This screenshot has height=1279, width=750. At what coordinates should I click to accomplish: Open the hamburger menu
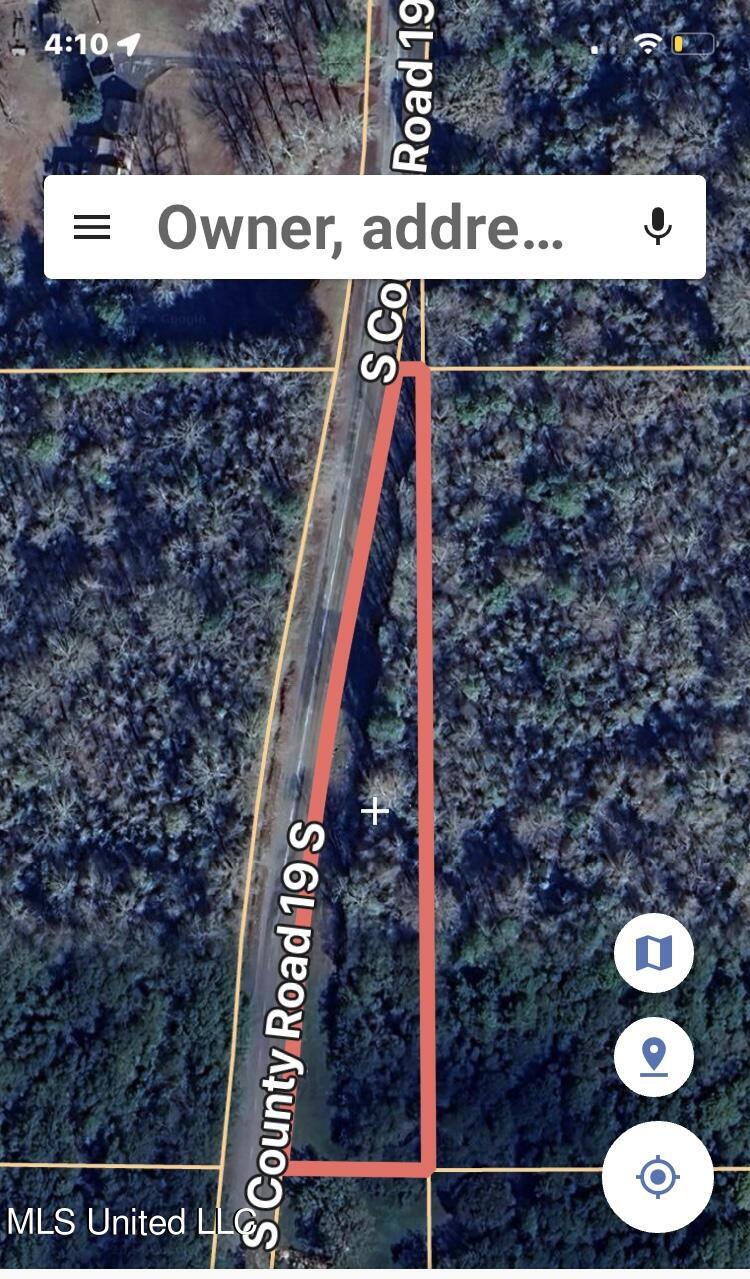coord(92,228)
